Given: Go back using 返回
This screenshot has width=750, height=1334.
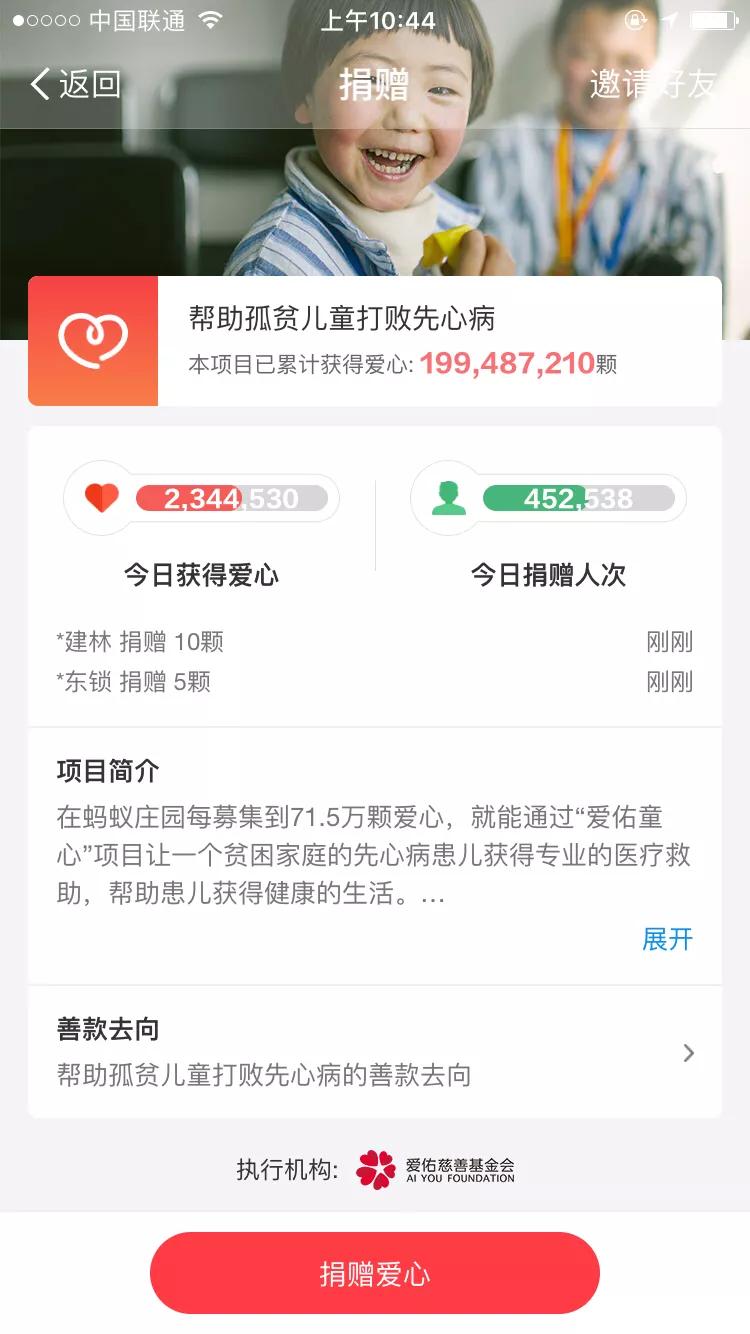Looking at the screenshot, I should pyautogui.click(x=76, y=84).
